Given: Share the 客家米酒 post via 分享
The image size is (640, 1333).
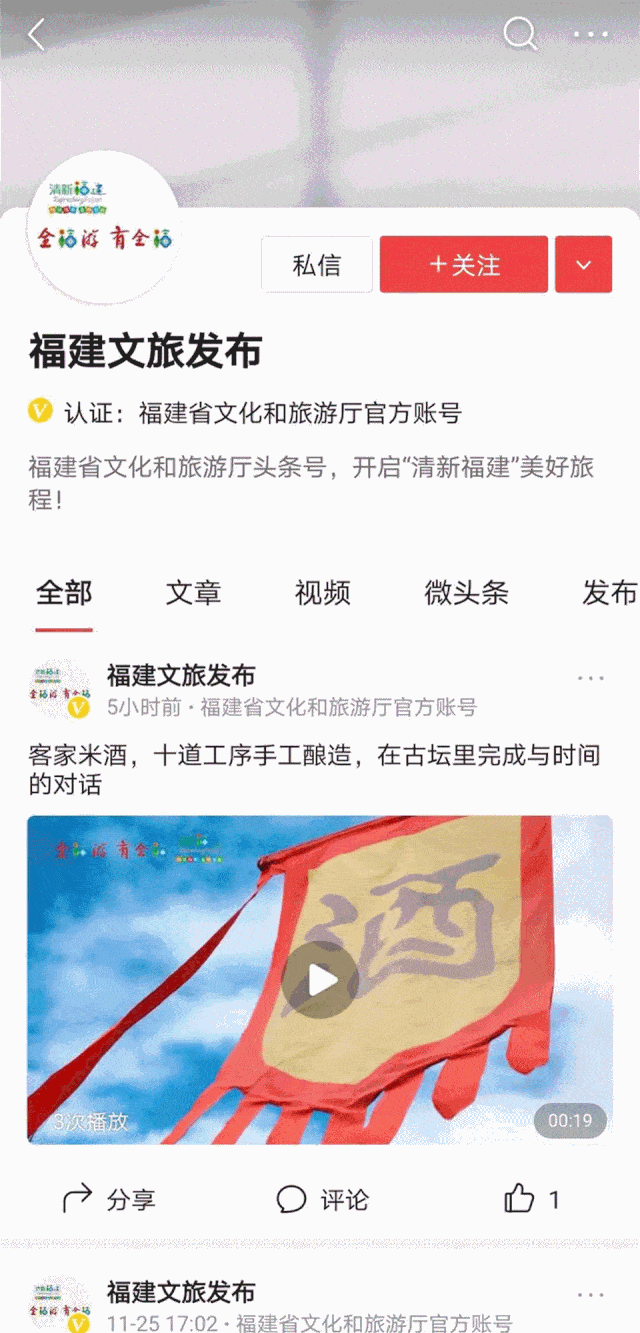Looking at the screenshot, I should [x=109, y=1199].
